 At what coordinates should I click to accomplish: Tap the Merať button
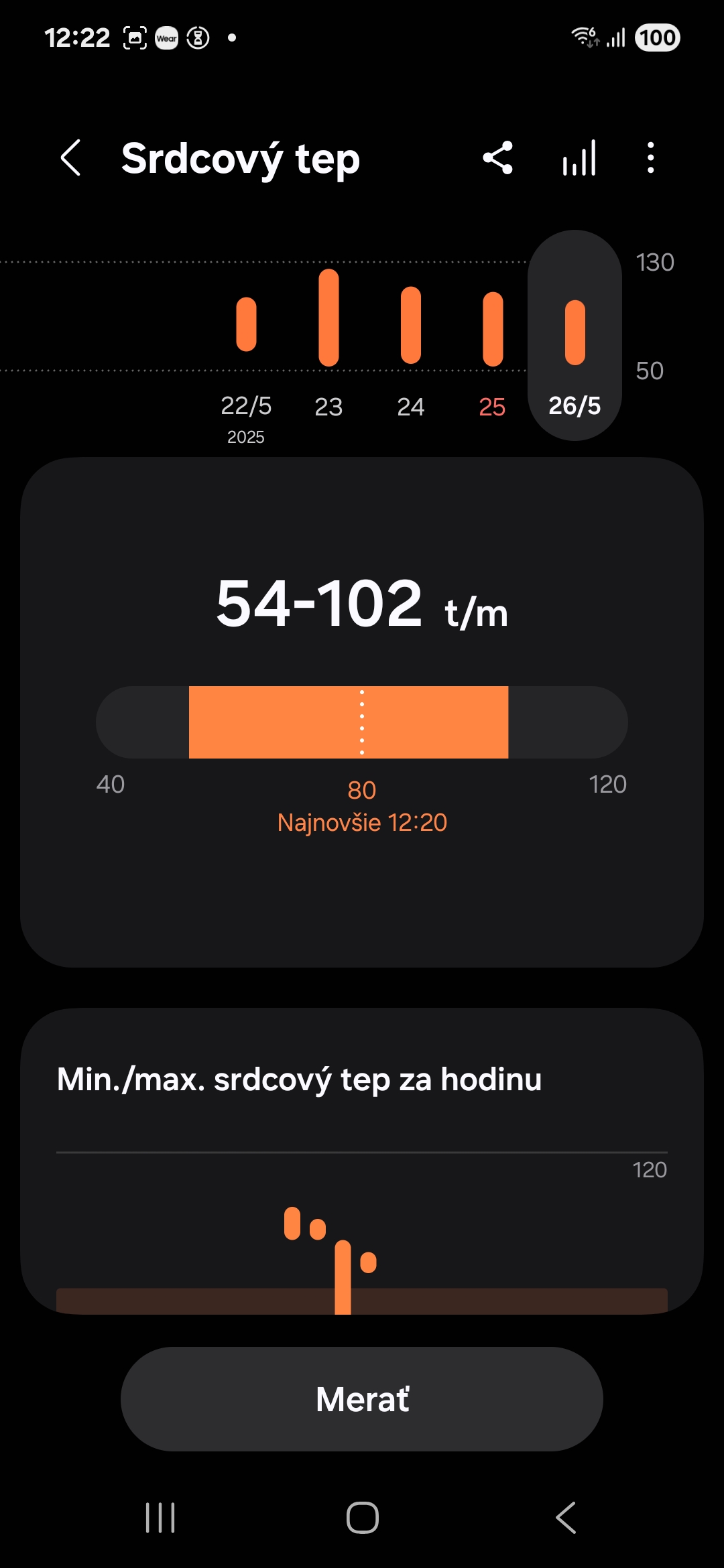pyautogui.click(x=362, y=1399)
